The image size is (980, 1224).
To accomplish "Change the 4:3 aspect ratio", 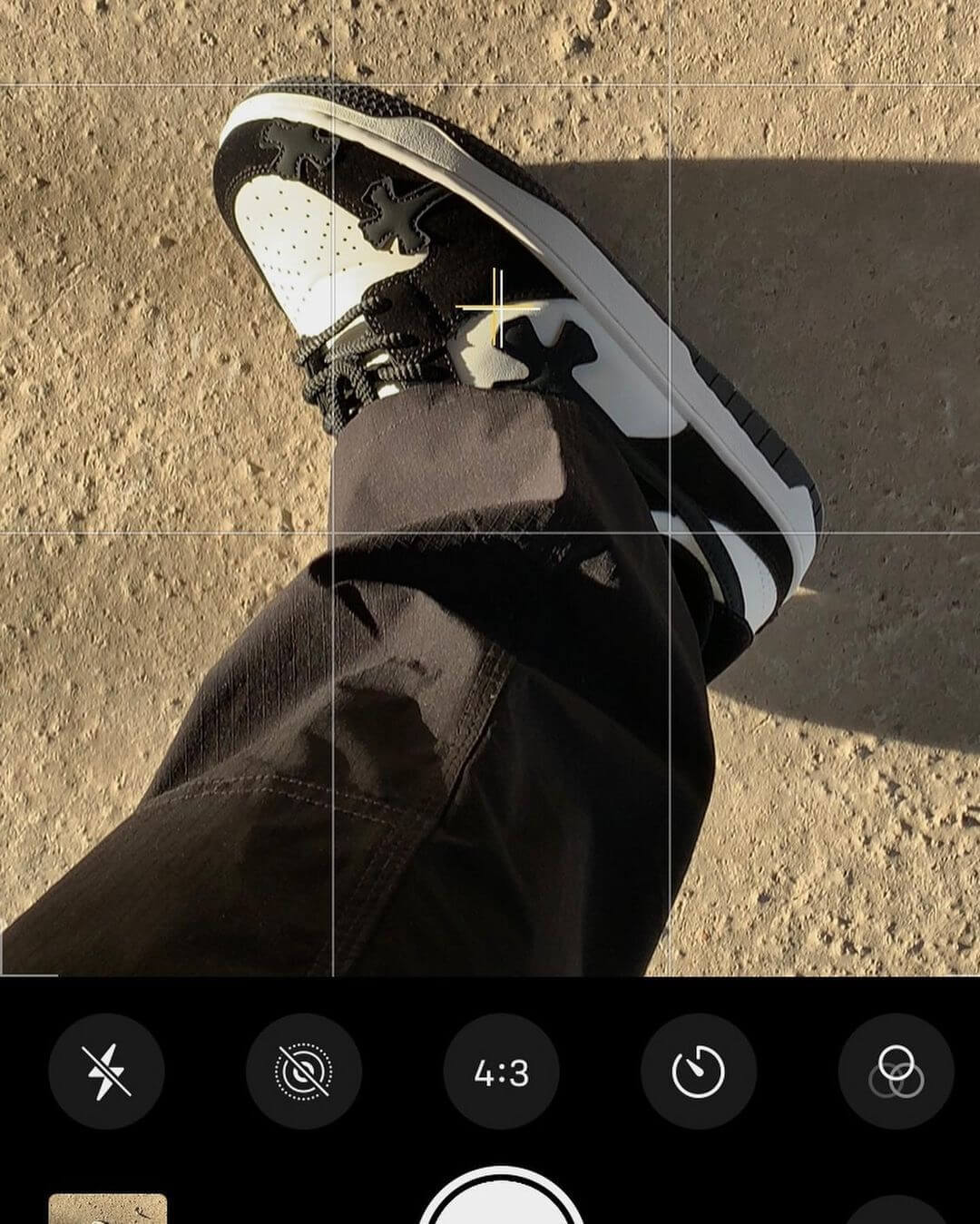I will 501,1072.
